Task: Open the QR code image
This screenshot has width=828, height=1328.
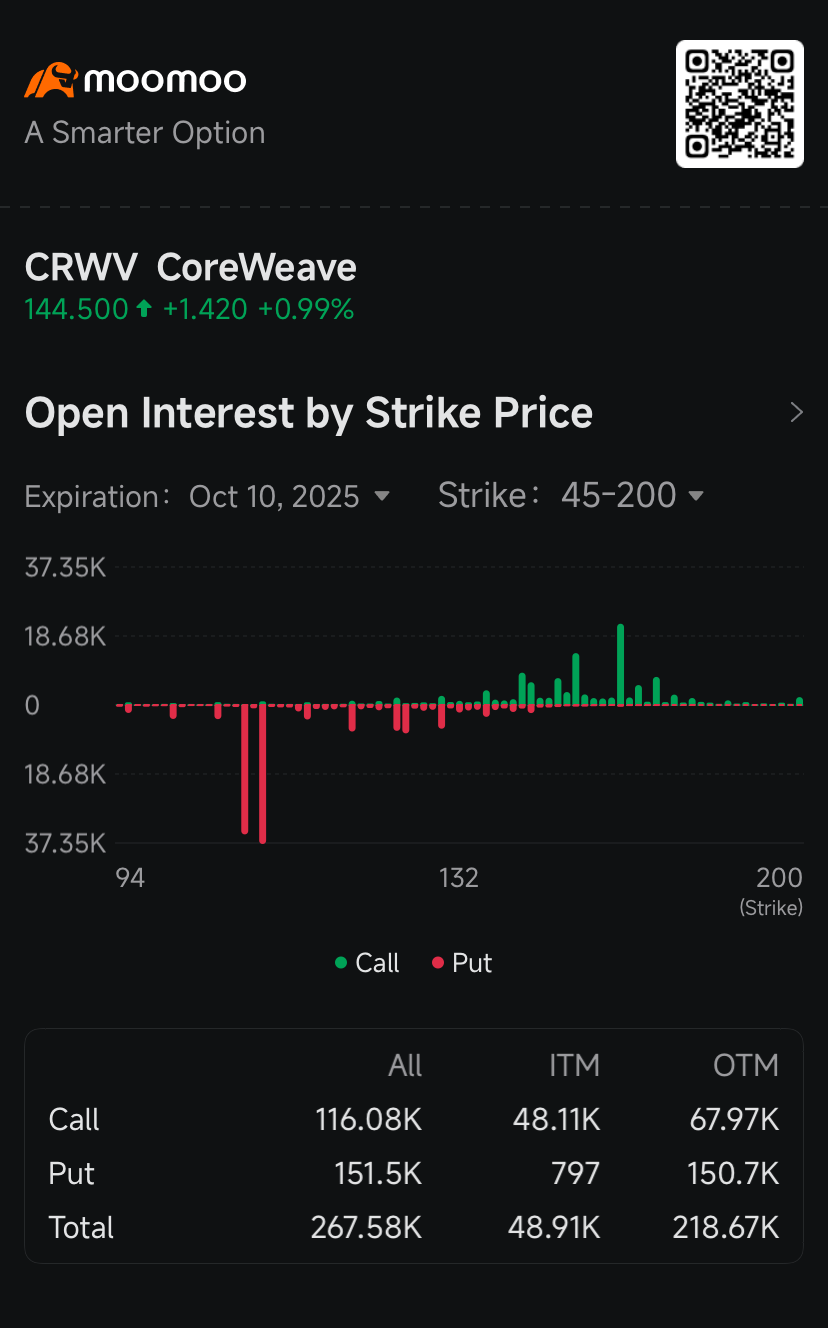Action: coord(739,104)
